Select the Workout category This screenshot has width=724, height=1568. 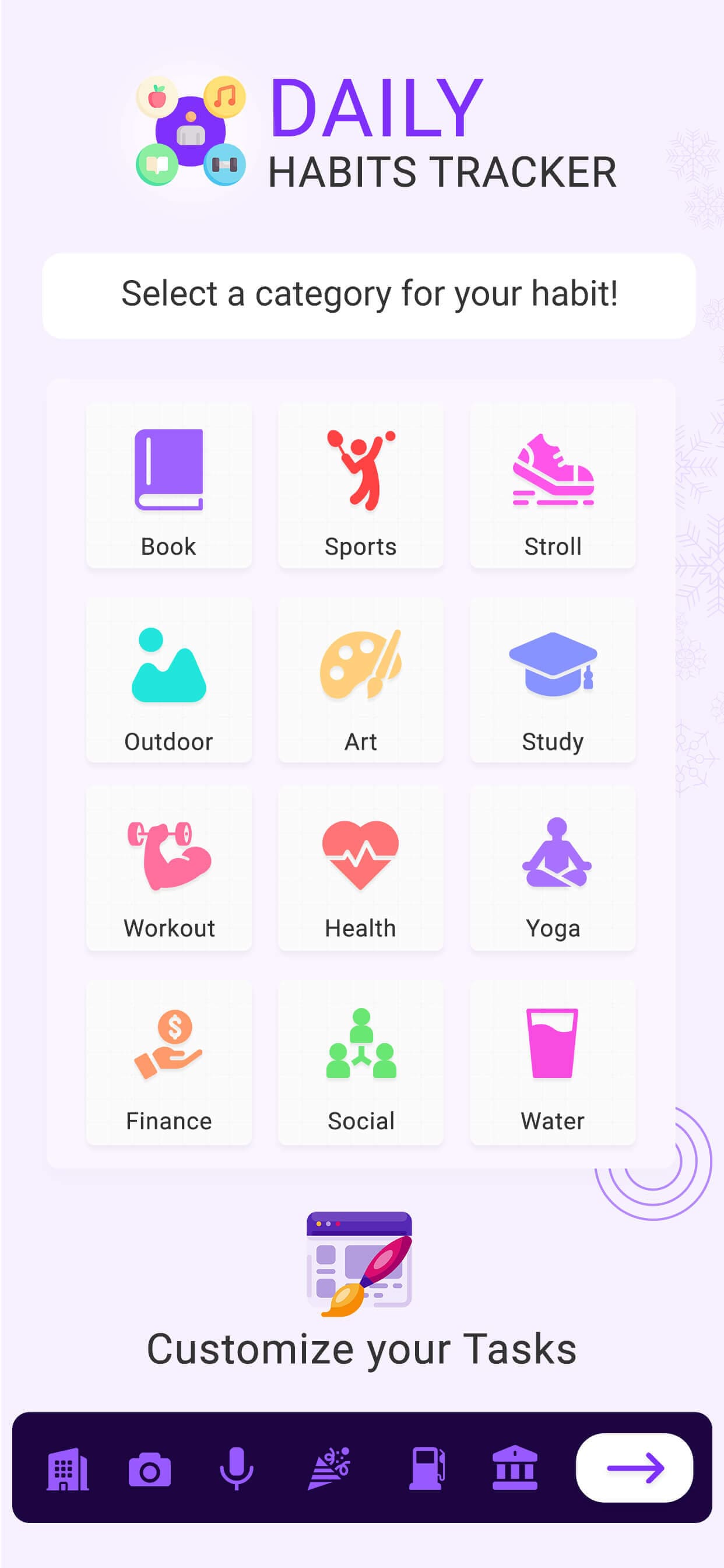(168, 867)
